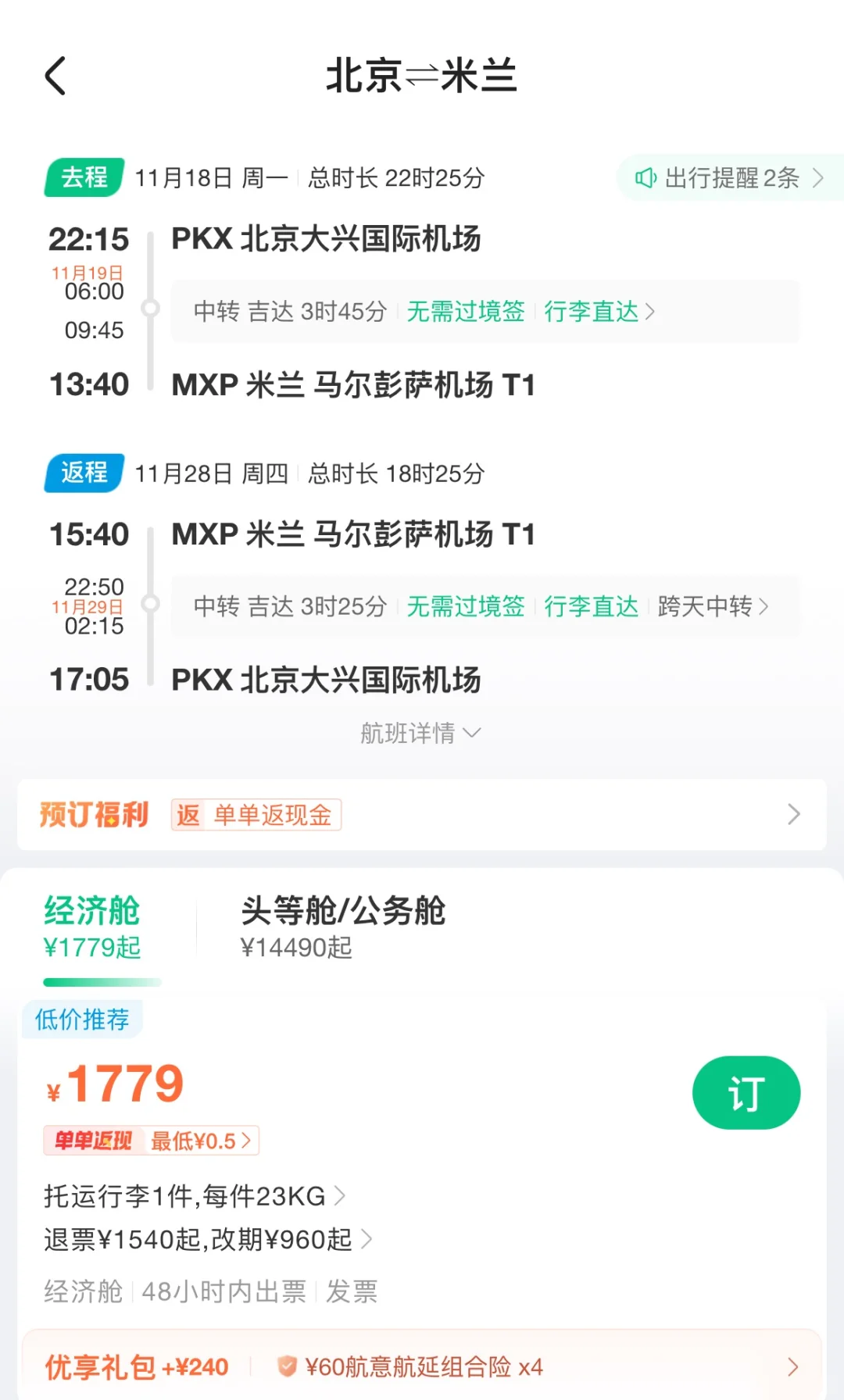
Task: Open 单单返现 最低¥0.5 cashback details
Action: coord(151,1141)
